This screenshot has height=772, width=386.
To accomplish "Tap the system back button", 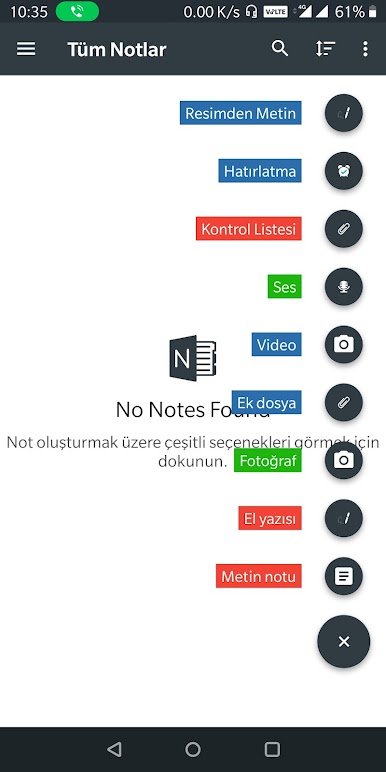I will tap(114, 749).
